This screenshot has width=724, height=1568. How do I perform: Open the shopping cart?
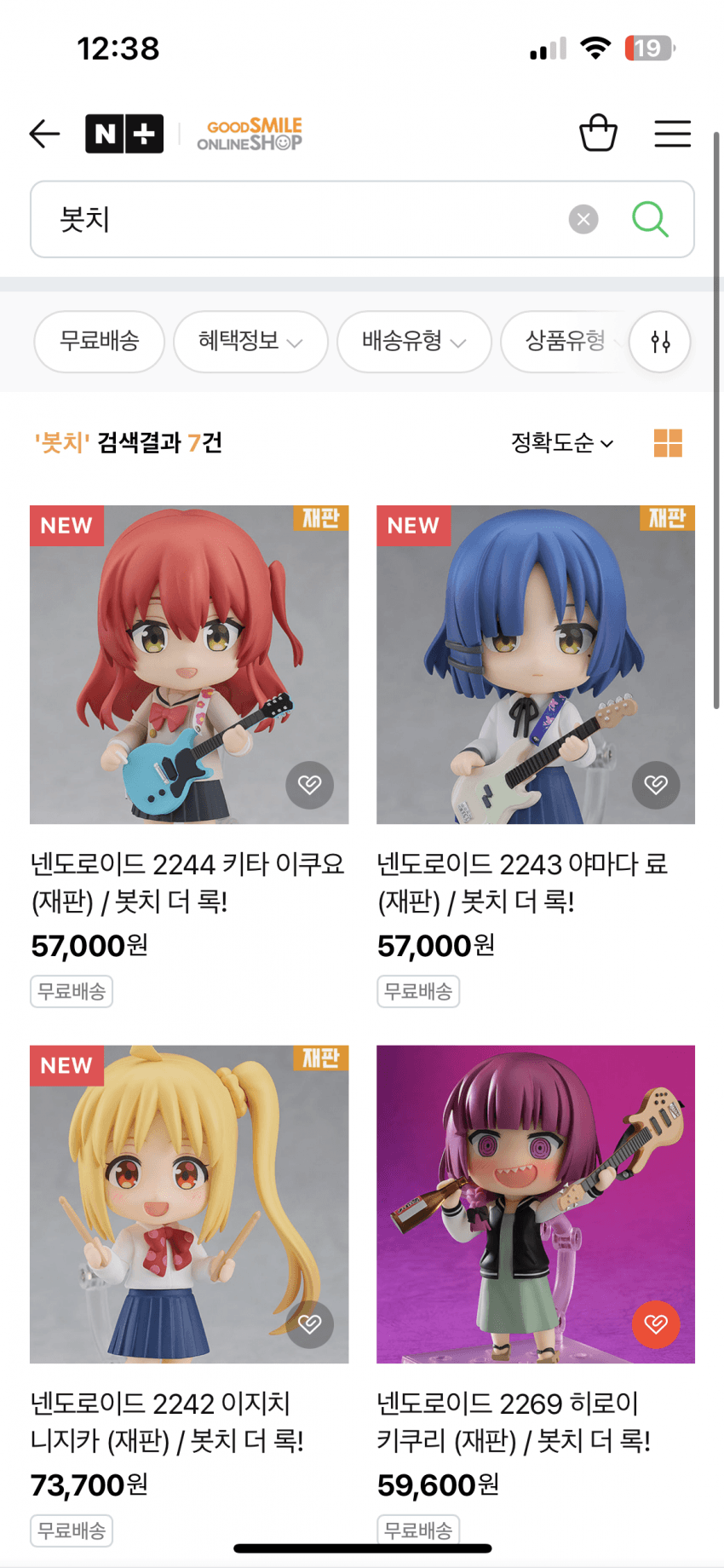[598, 133]
